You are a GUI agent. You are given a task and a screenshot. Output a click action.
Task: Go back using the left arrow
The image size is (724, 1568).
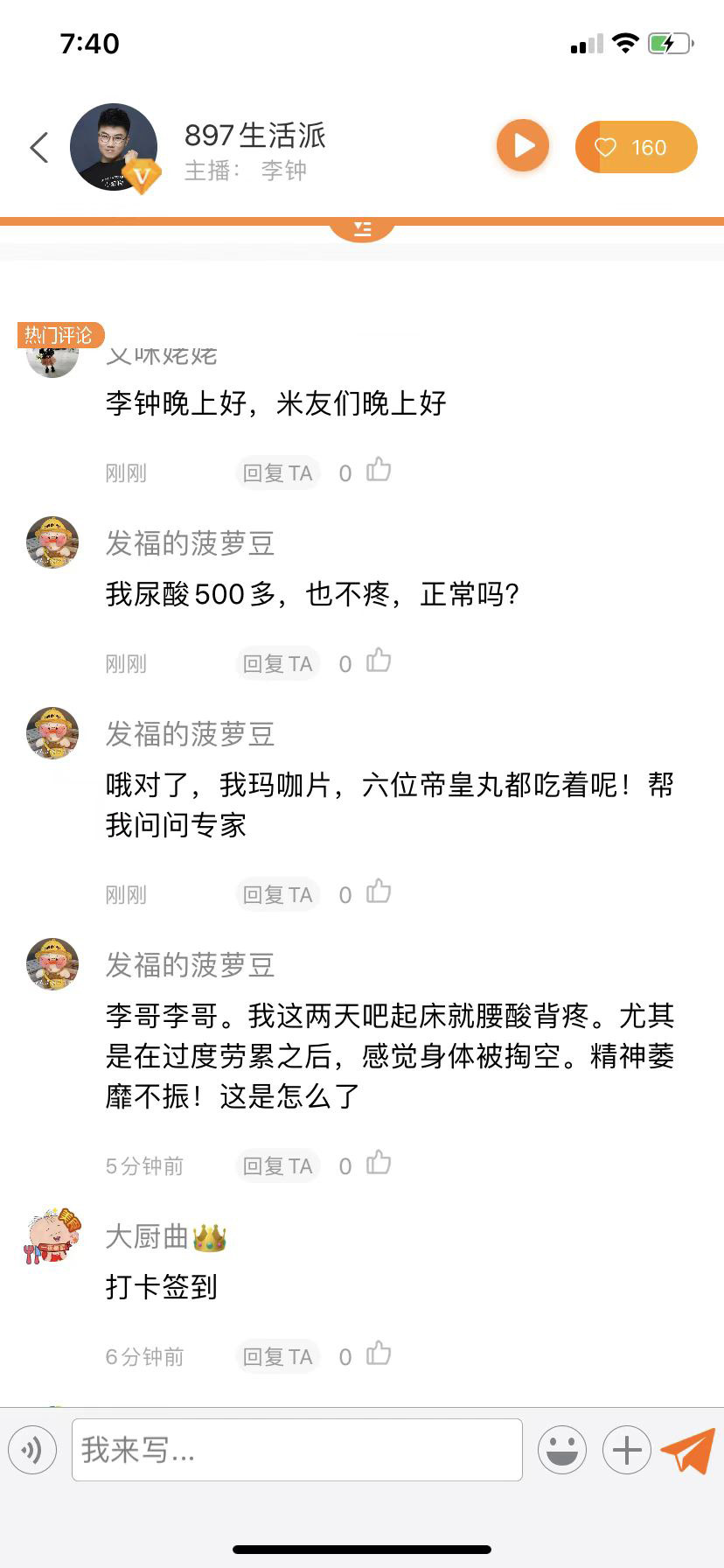click(x=39, y=147)
